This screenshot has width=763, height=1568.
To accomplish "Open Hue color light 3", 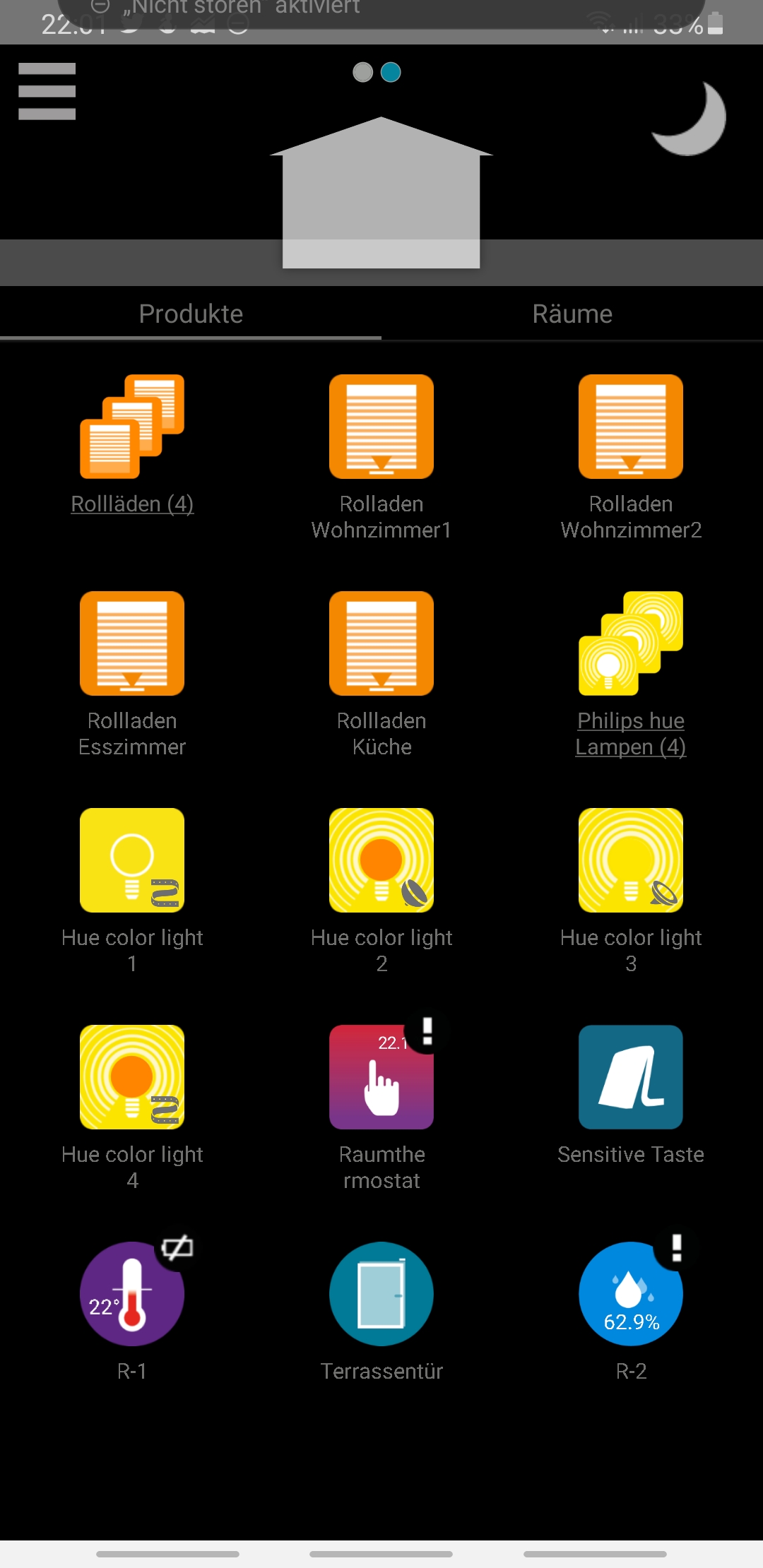I will point(631,861).
